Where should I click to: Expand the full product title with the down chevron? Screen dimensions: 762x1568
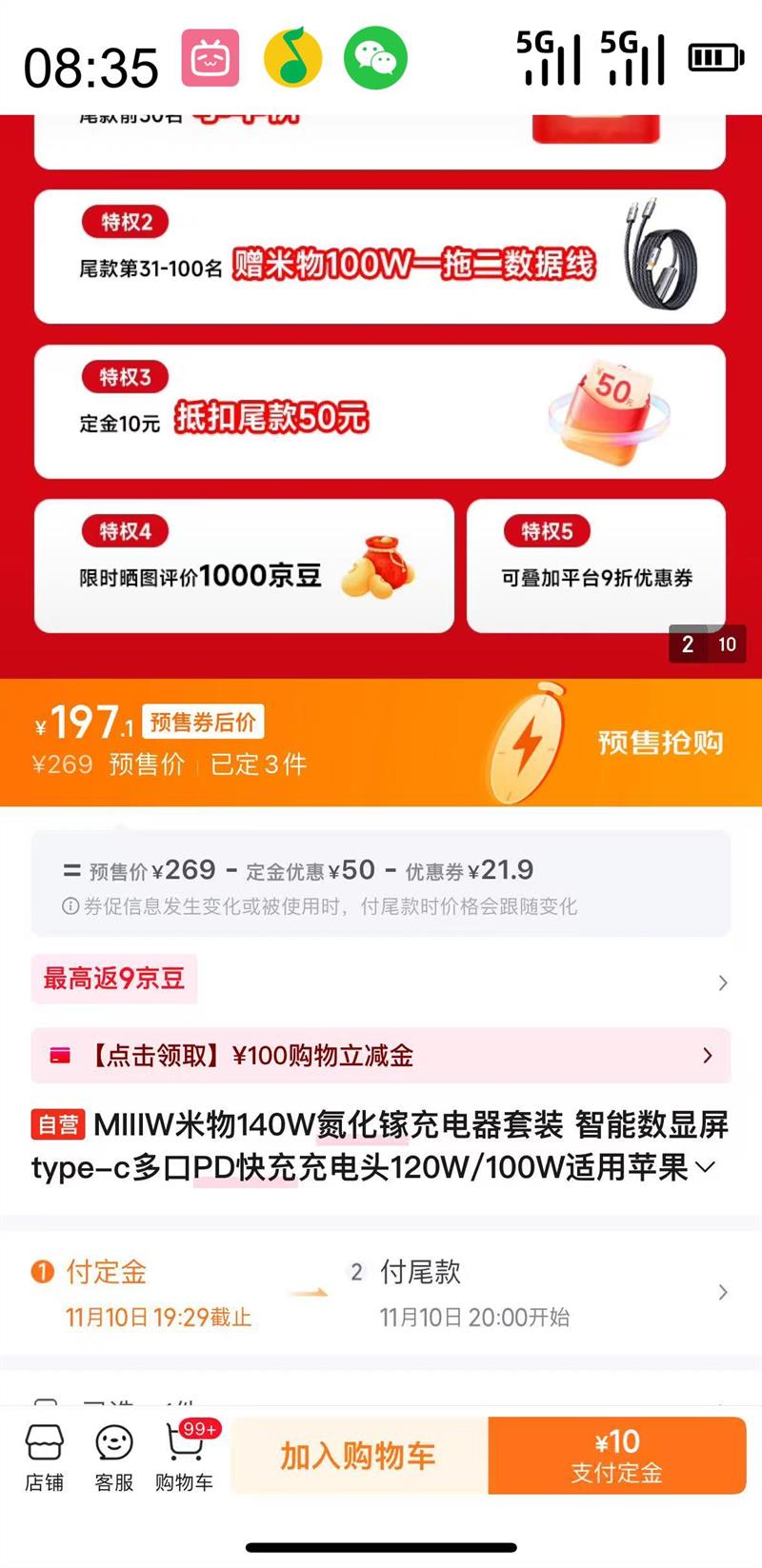(706, 1165)
